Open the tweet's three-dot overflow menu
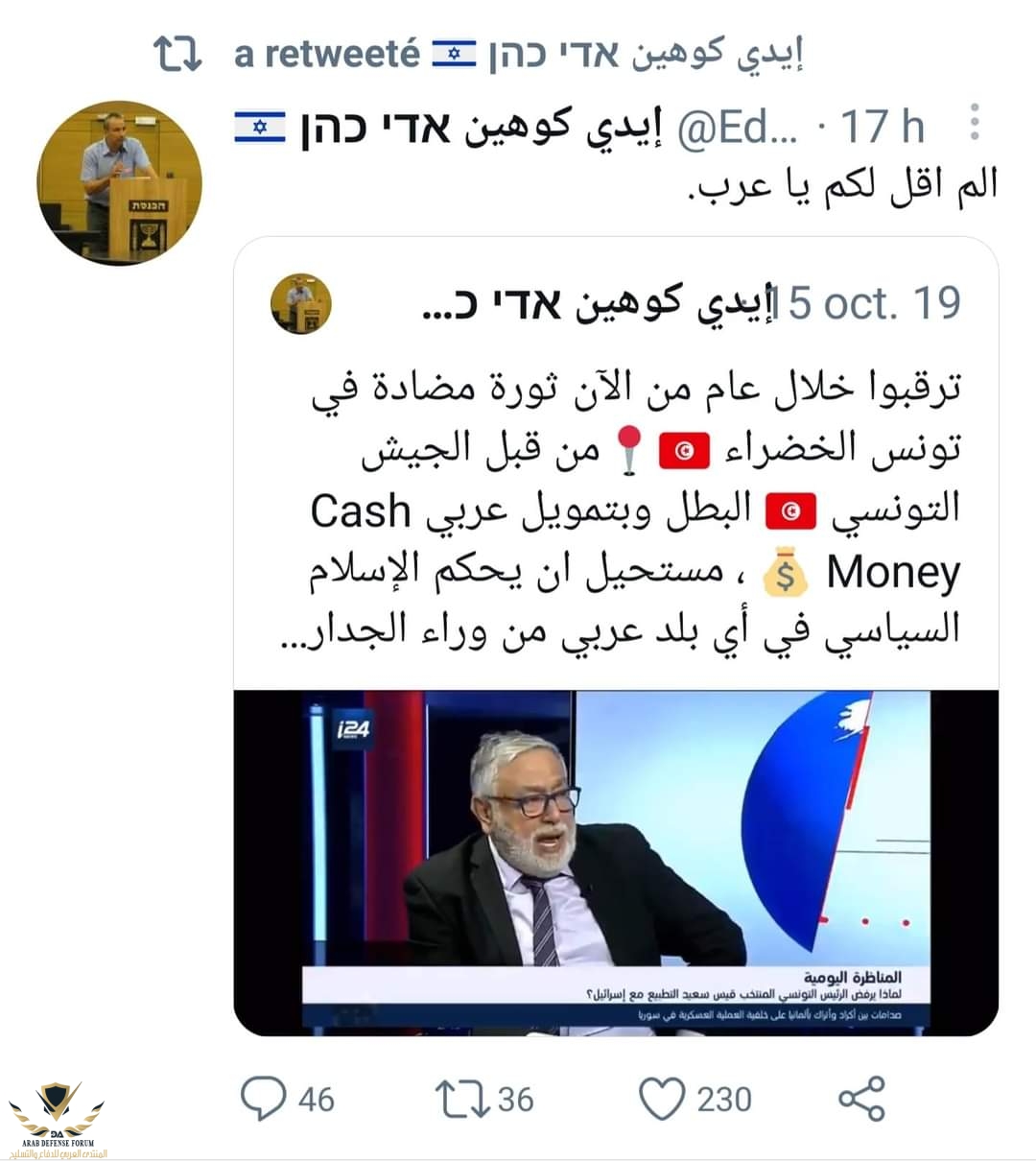Screen dimensions: 1036x1162 pos(974,123)
